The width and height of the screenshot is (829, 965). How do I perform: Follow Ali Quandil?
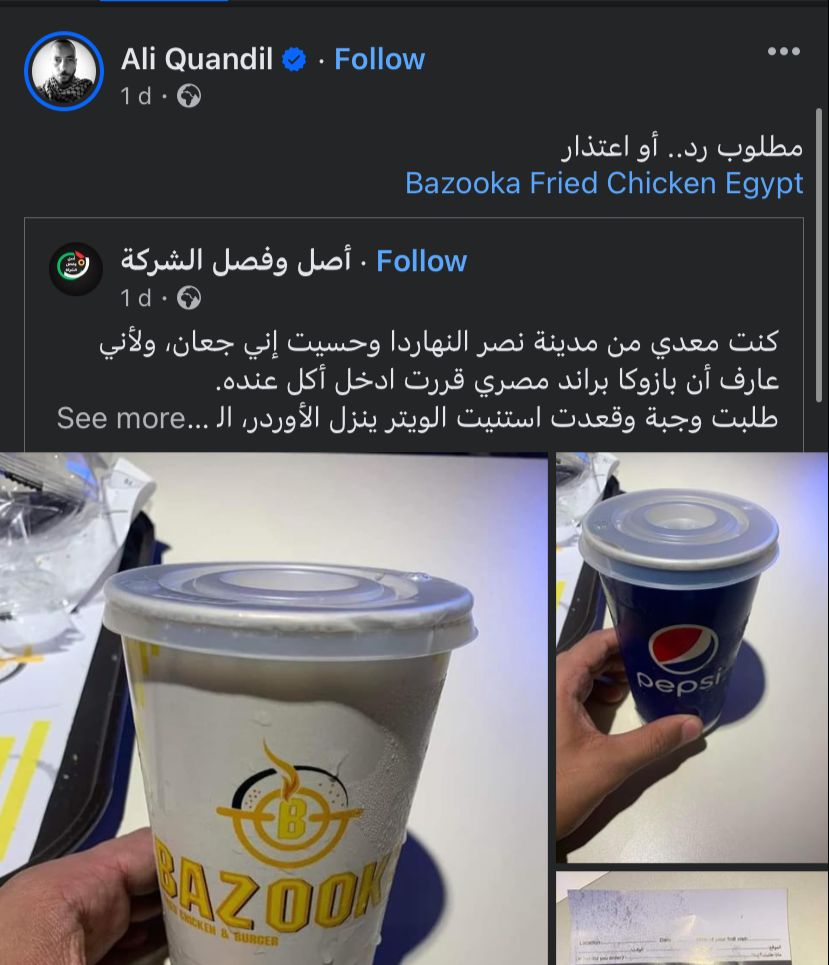379,59
